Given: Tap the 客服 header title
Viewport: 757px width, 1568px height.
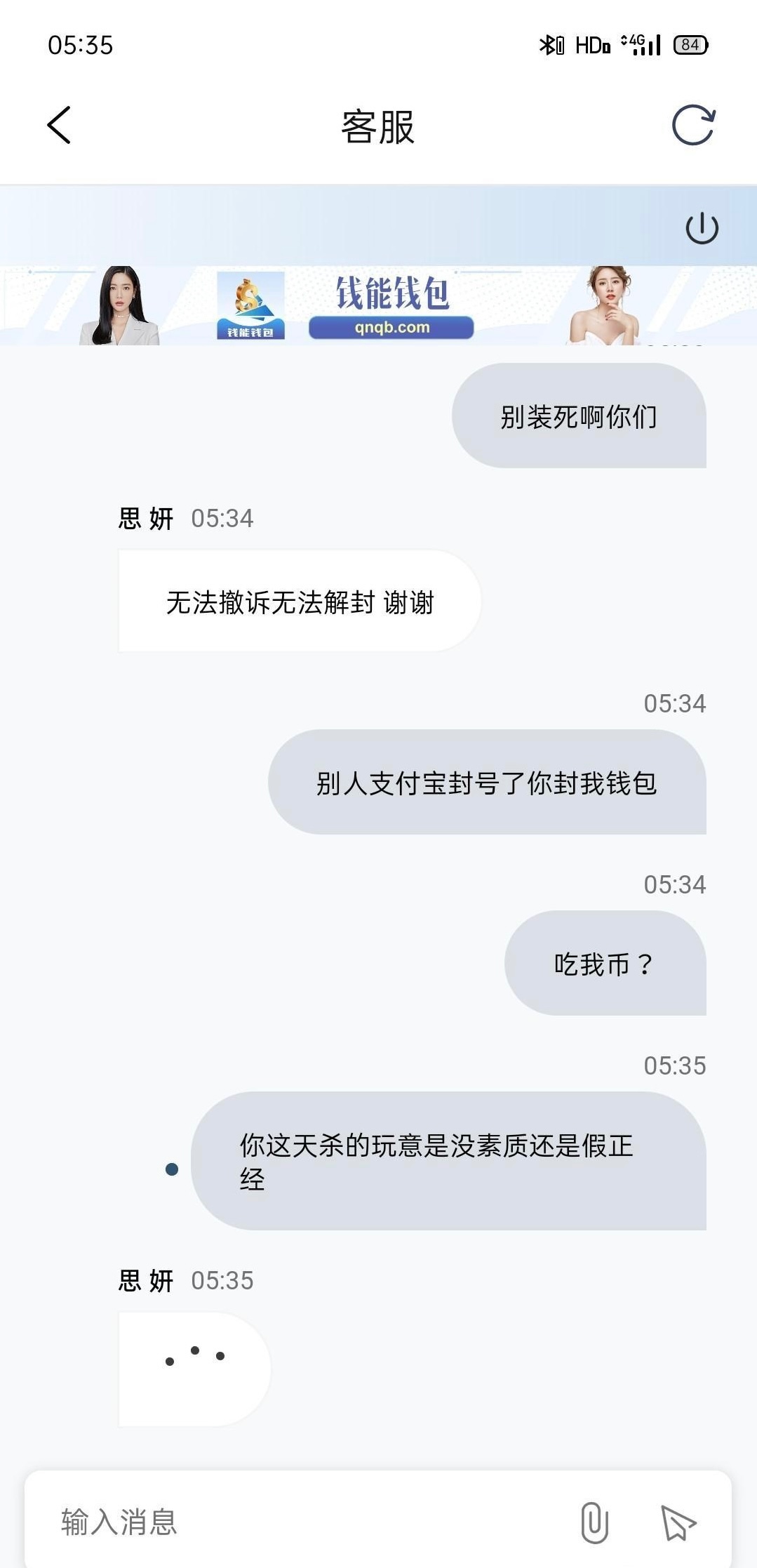Looking at the screenshot, I should click(377, 124).
